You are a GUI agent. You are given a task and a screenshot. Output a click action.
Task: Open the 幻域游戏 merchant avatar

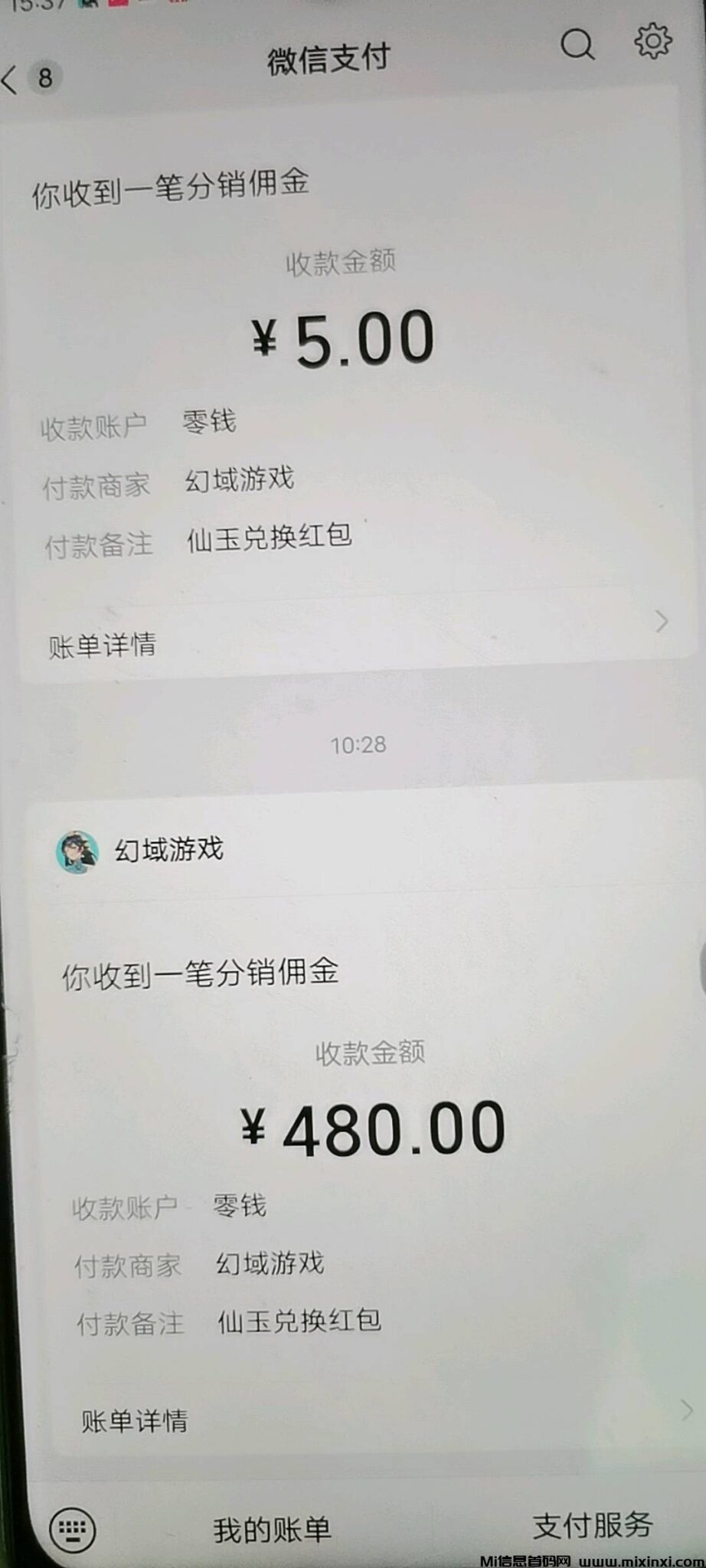(x=77, y=851)
